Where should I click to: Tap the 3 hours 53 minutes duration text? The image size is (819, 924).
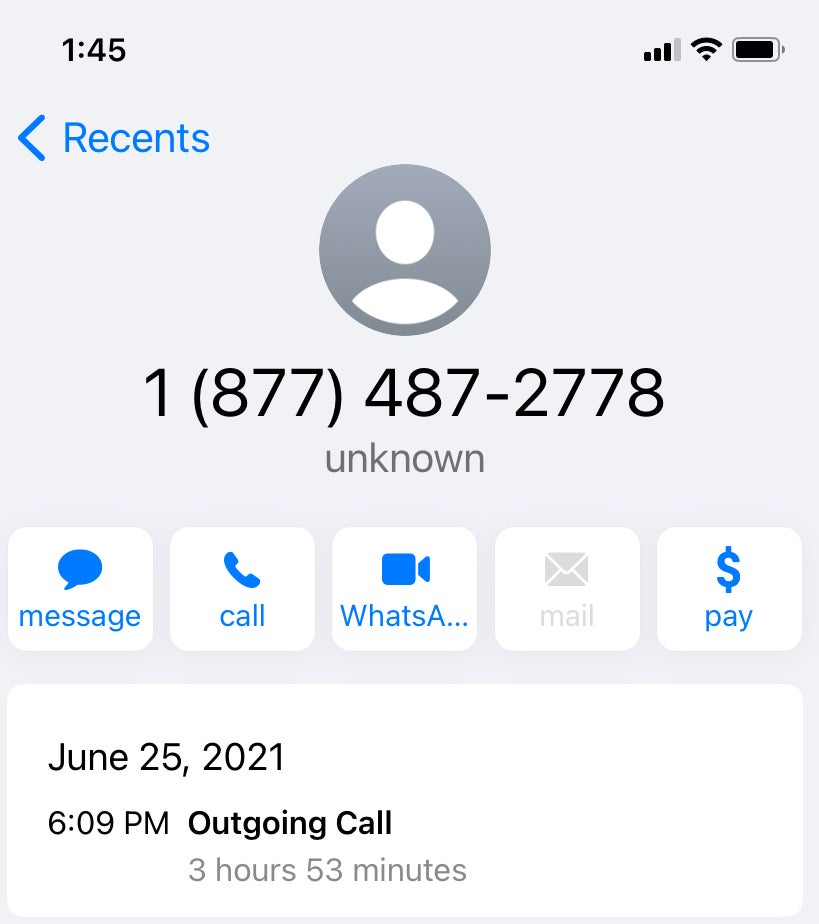coord(327,870)
